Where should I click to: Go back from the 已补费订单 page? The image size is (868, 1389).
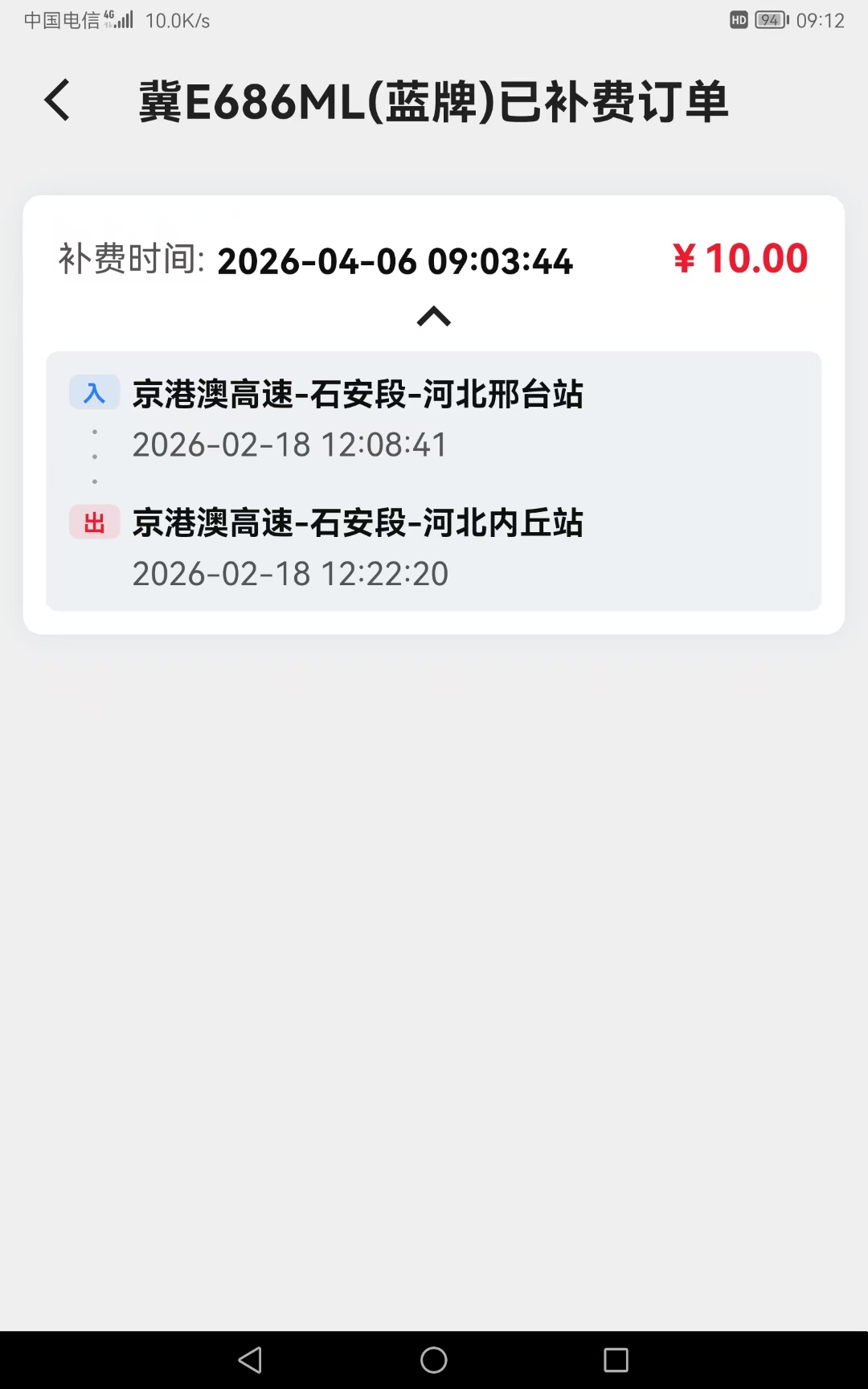(58, 101)
